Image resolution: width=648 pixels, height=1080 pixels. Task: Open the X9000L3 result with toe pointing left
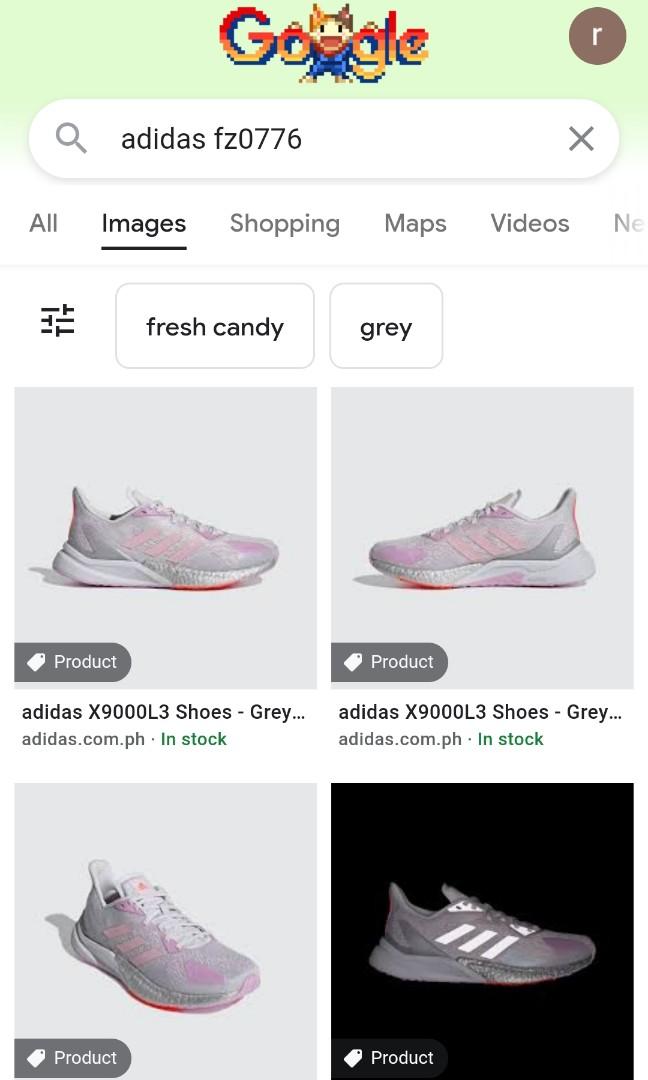482,538
